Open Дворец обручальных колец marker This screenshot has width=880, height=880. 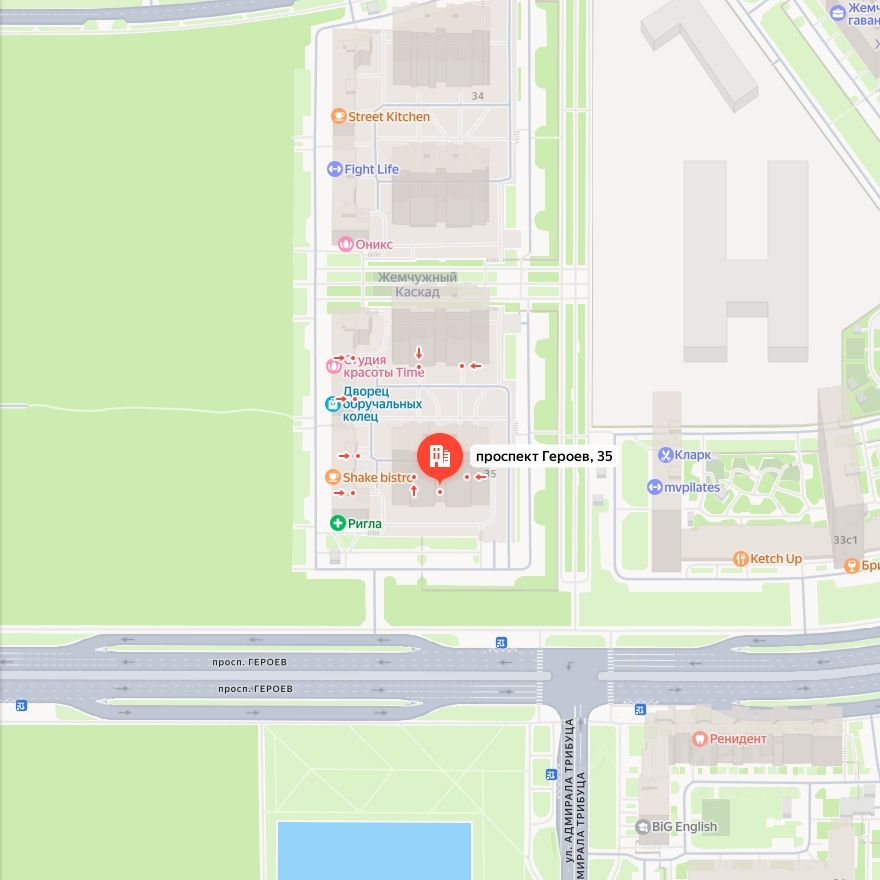[x=333, y=404]
